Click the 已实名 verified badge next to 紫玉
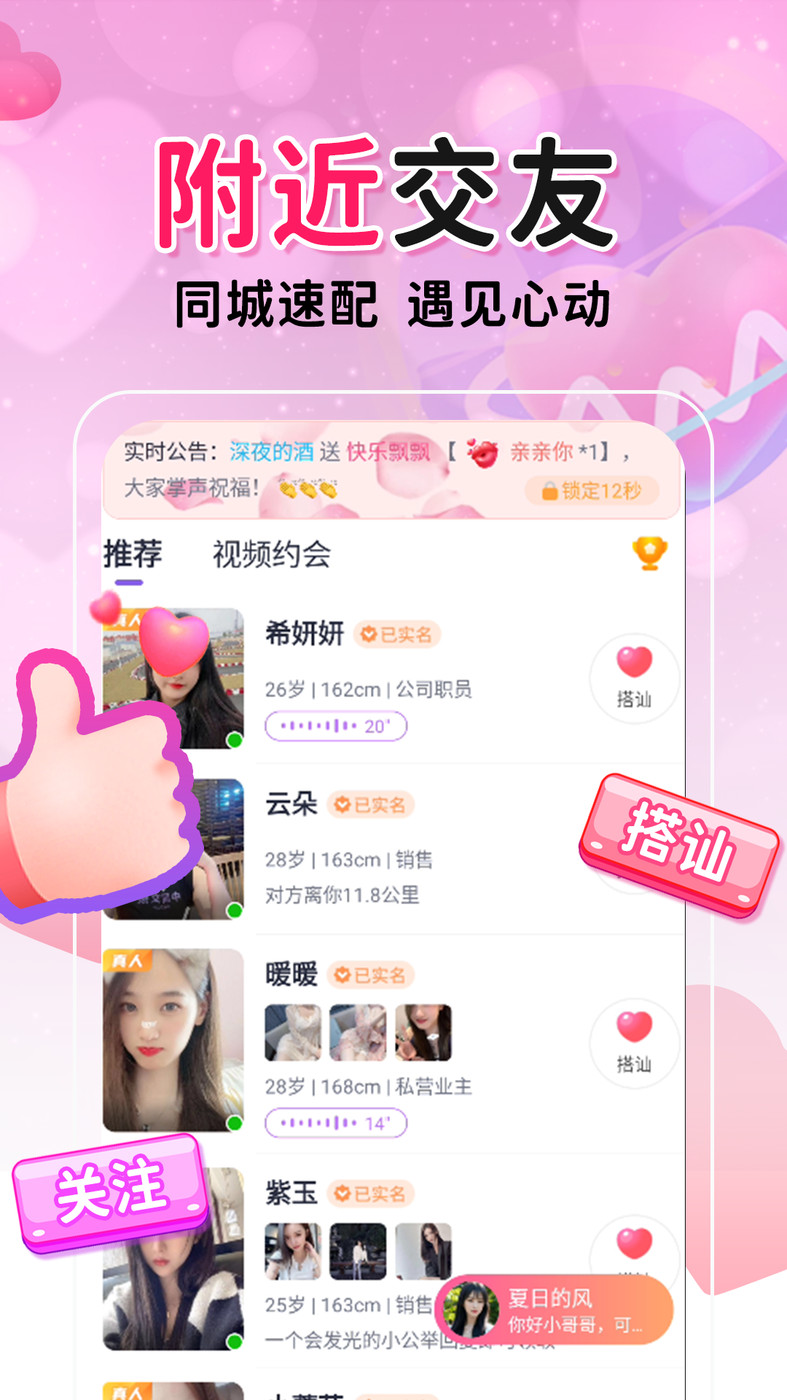Viewport: 787px width, 1400px height. click(x=371, y=1192)
